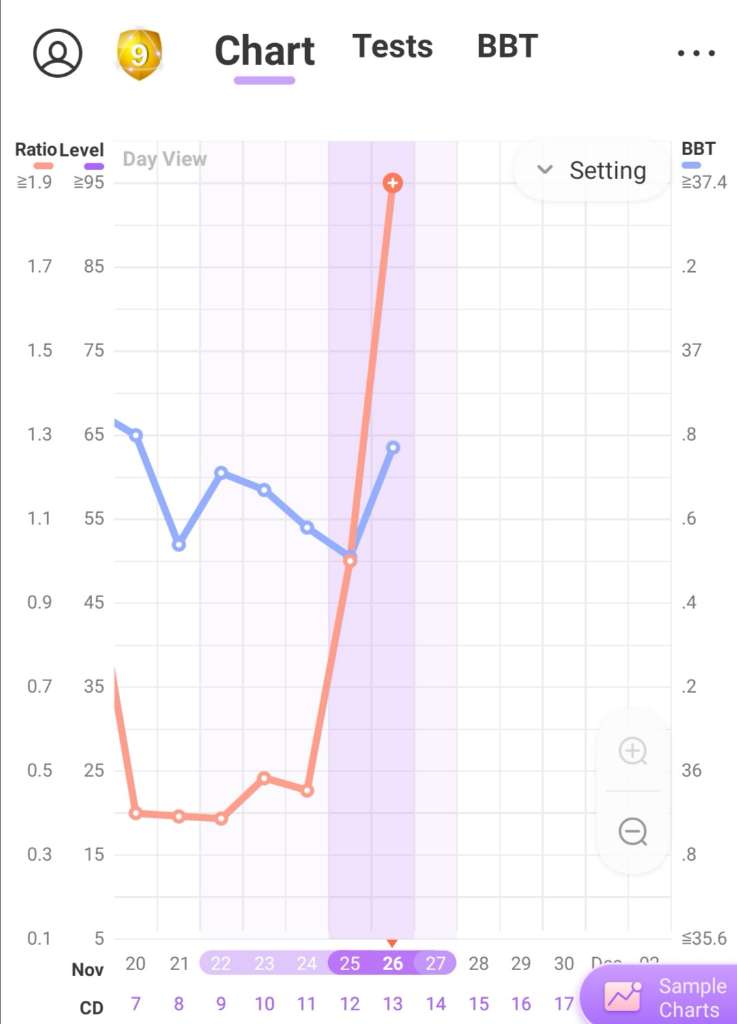Switch to the Tests tab
The height and width of the screenshot is (1024, 737).
click(x=392, y=47)
